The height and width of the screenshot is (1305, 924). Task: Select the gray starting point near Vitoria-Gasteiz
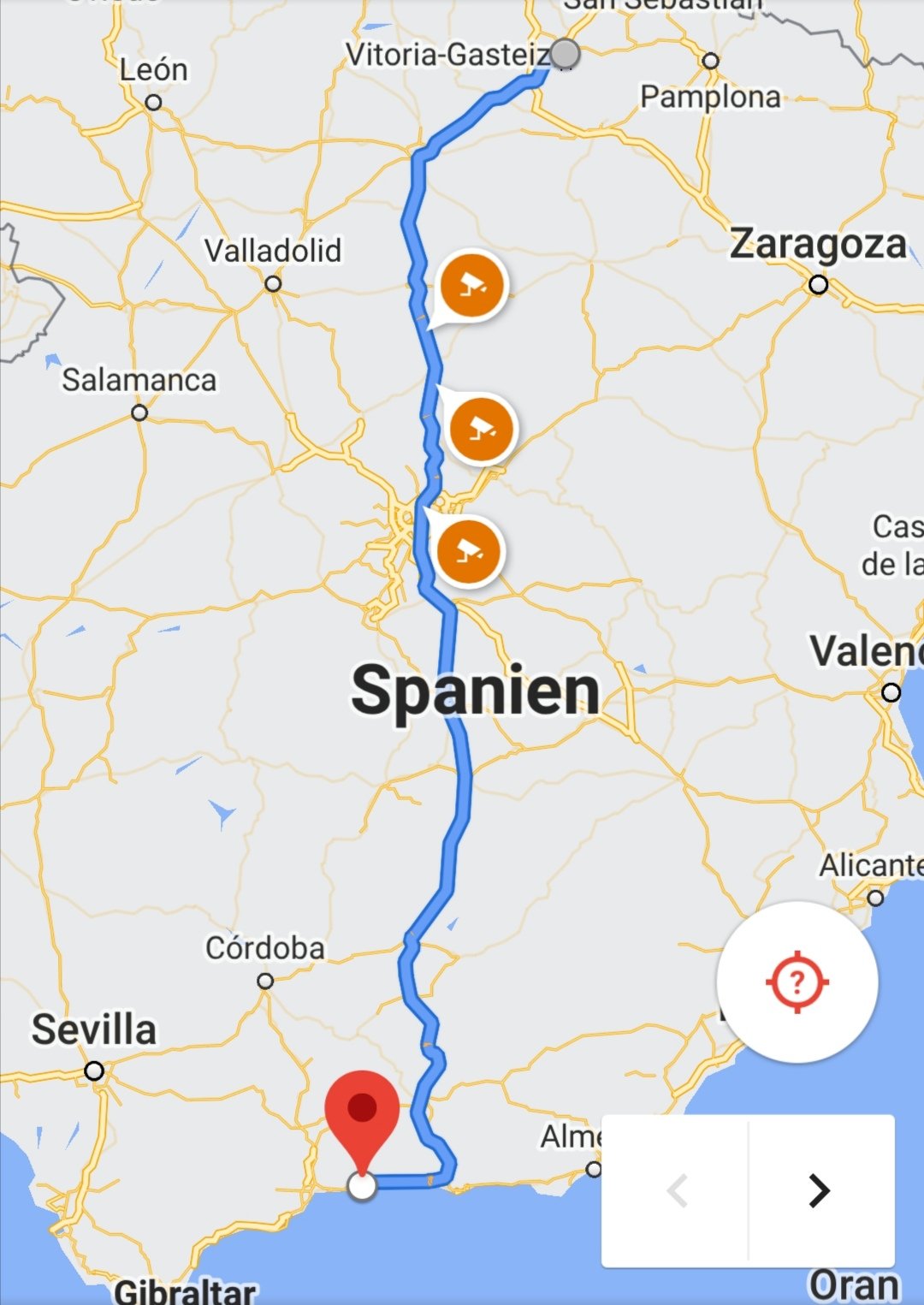pos(565,54)
